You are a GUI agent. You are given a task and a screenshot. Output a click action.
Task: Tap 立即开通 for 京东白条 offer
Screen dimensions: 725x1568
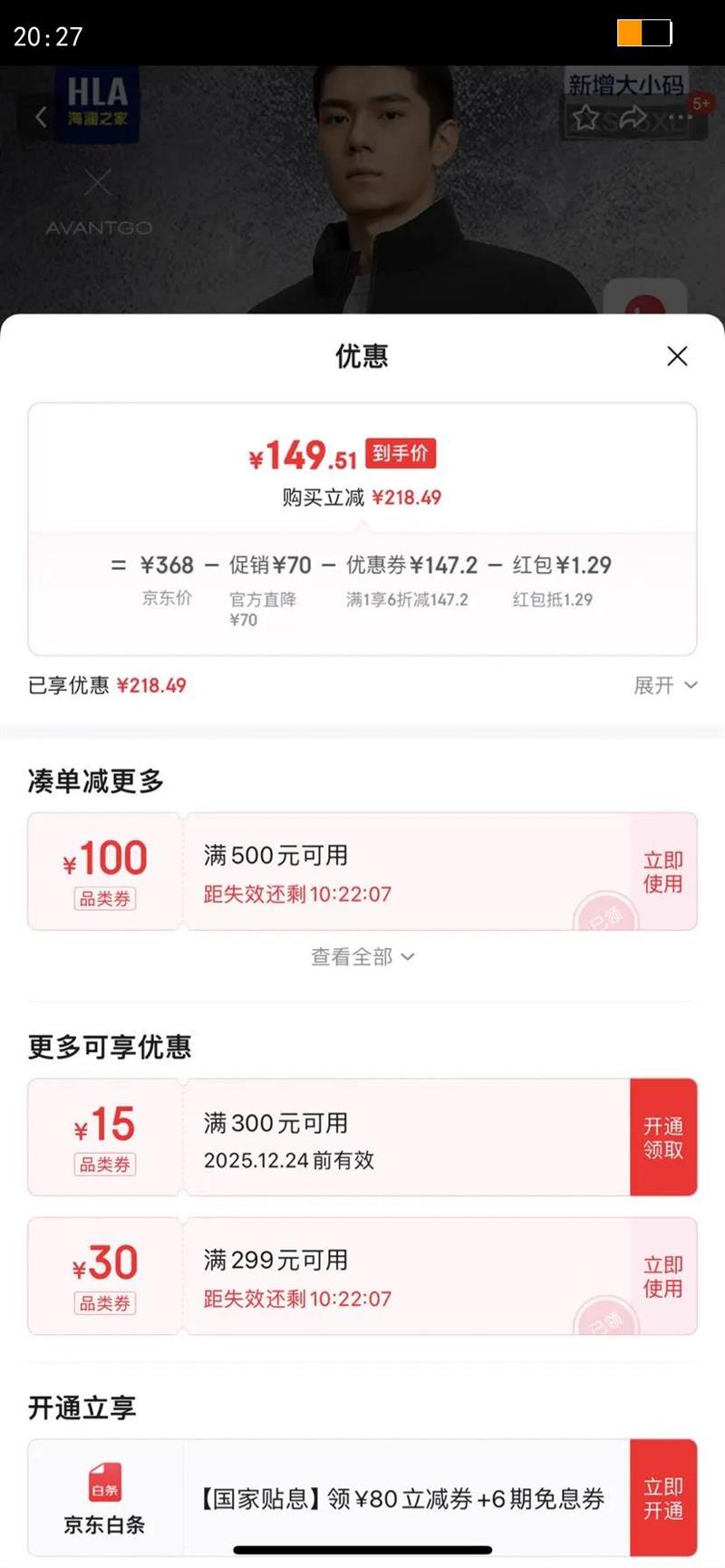point(662,1497)
